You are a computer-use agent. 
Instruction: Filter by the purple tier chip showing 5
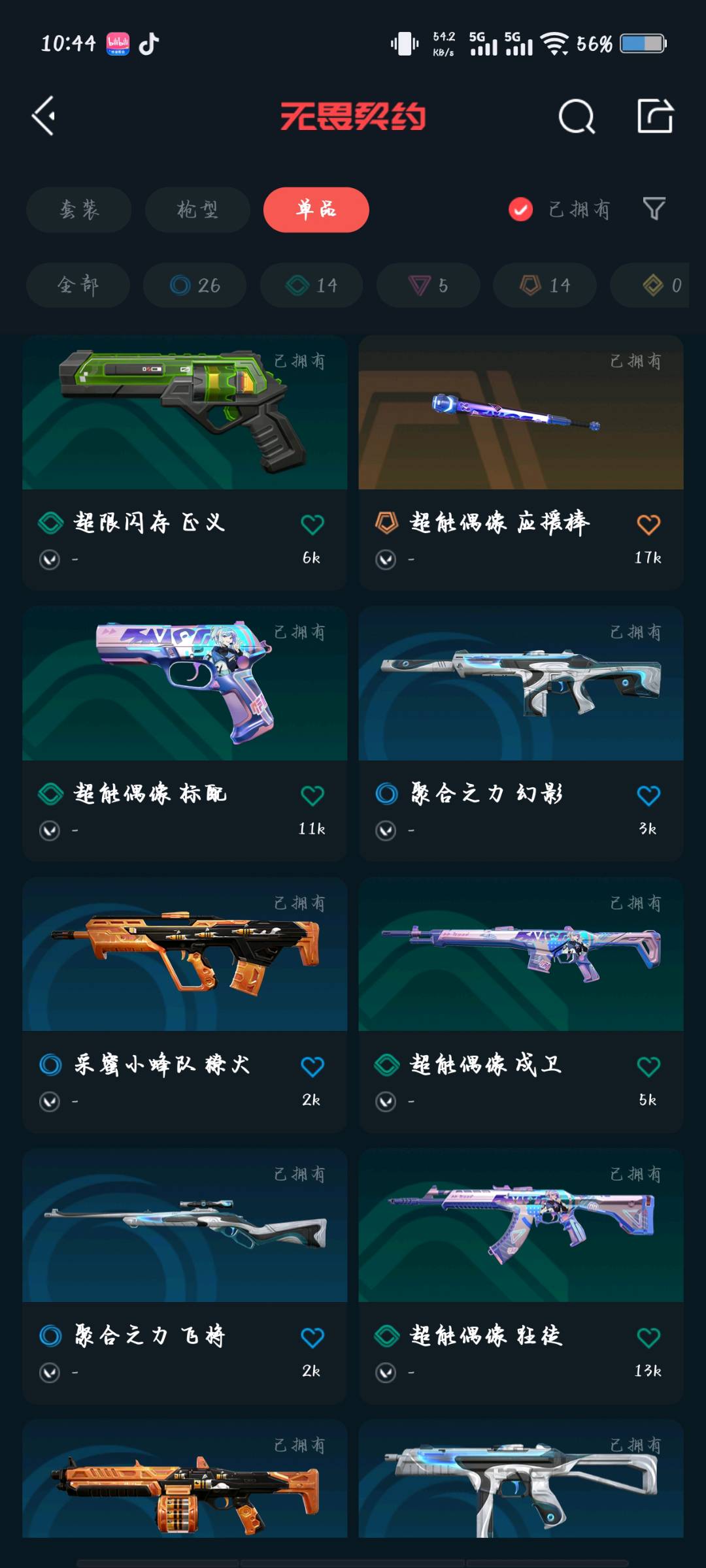click(x=428, y=286)
